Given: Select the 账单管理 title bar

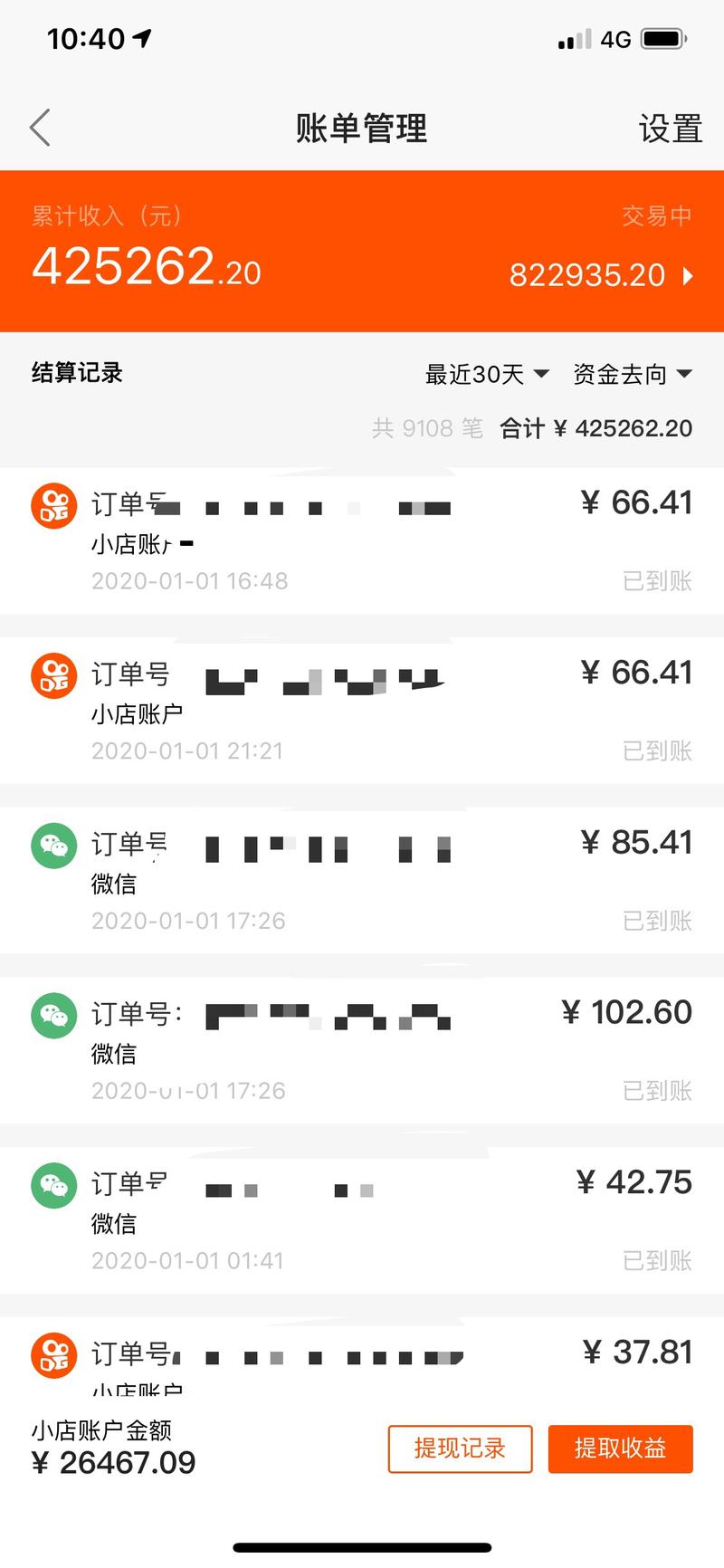Looking at the screenshot, I should pyautogui.click(x=361, y=128).
